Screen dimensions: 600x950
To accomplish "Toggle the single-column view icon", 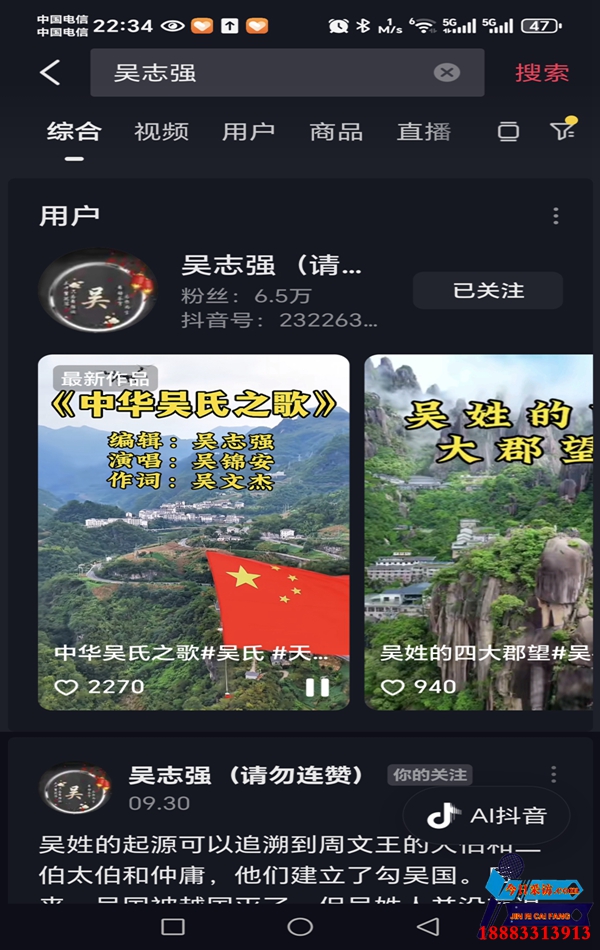I will [509, 131].
